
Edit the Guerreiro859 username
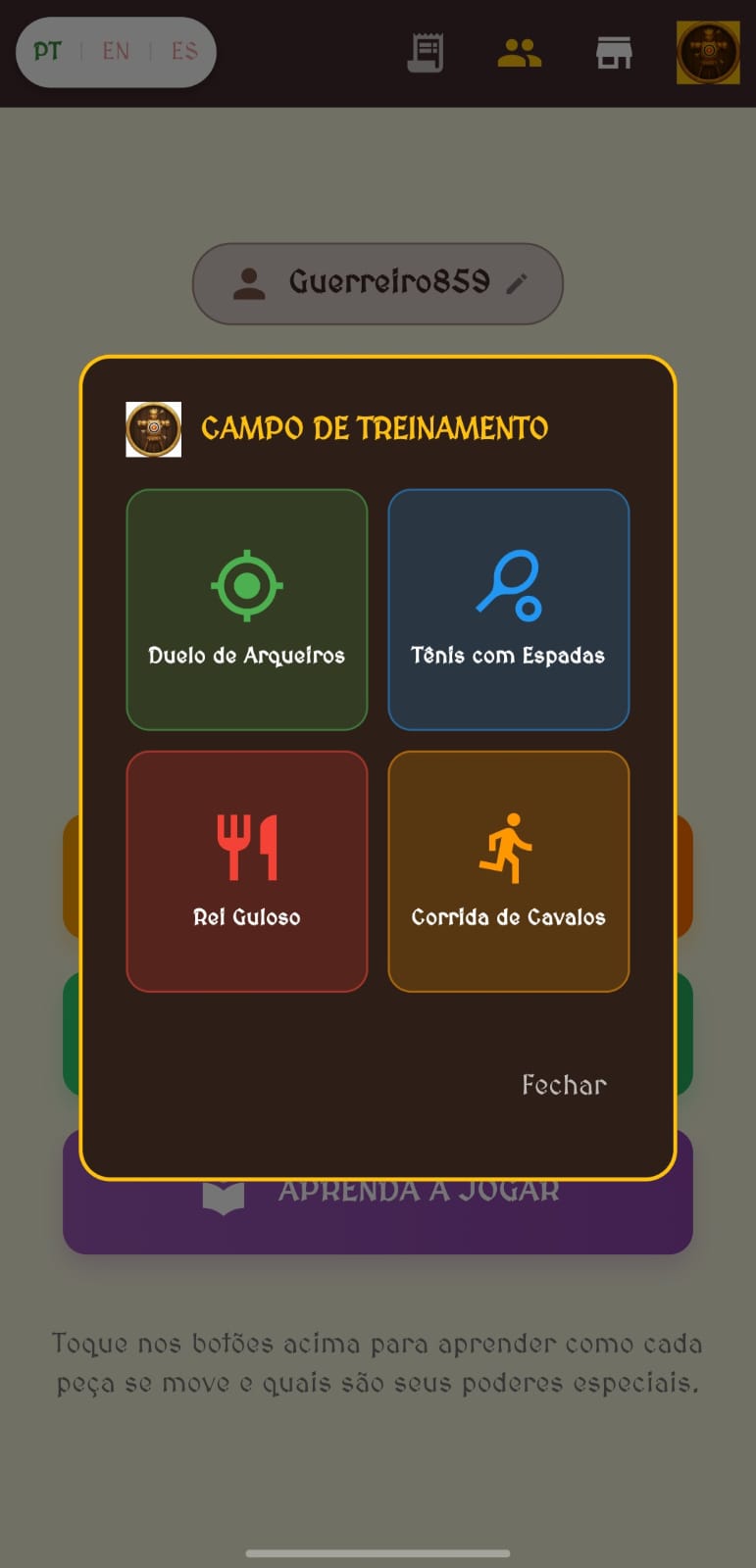(517, 283)
